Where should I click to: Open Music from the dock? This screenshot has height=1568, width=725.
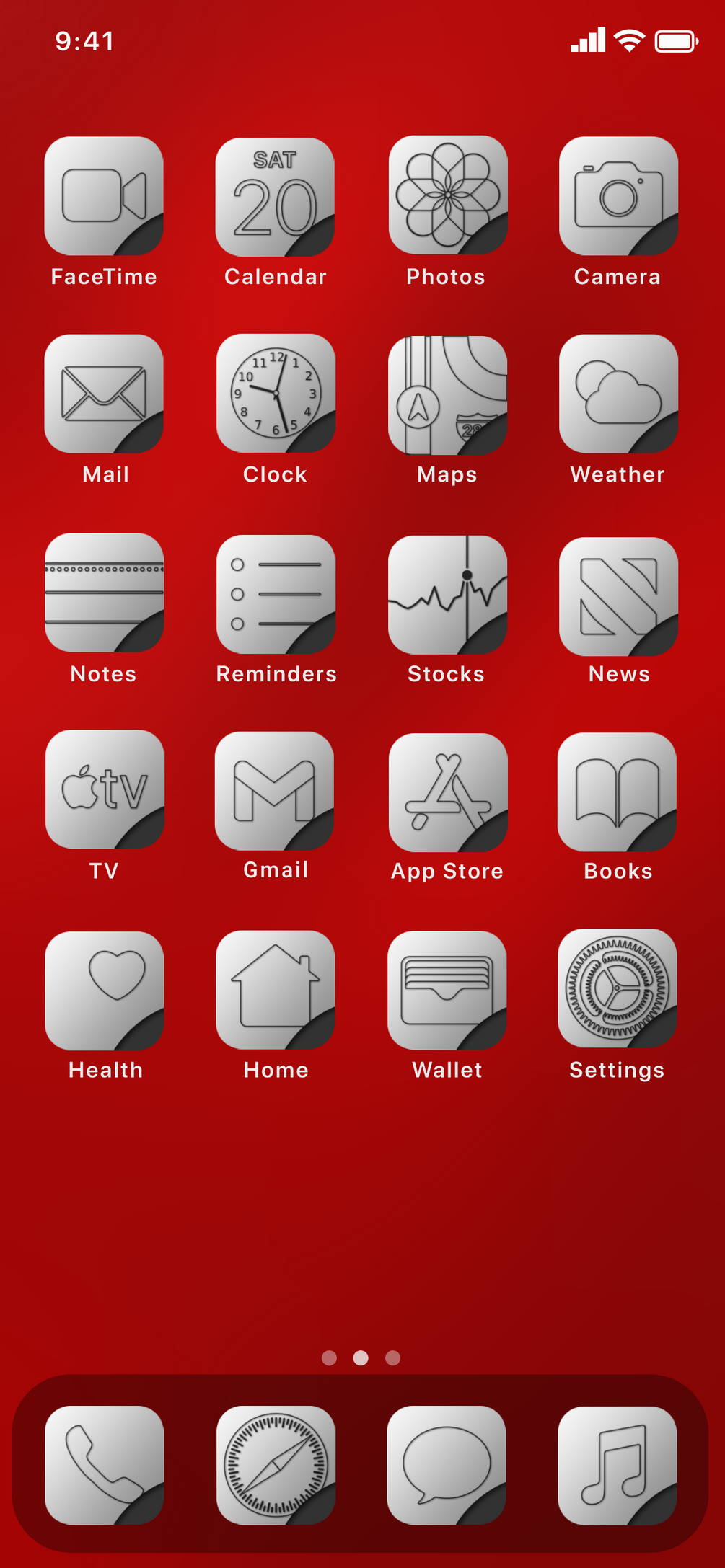click(617, 1465)
